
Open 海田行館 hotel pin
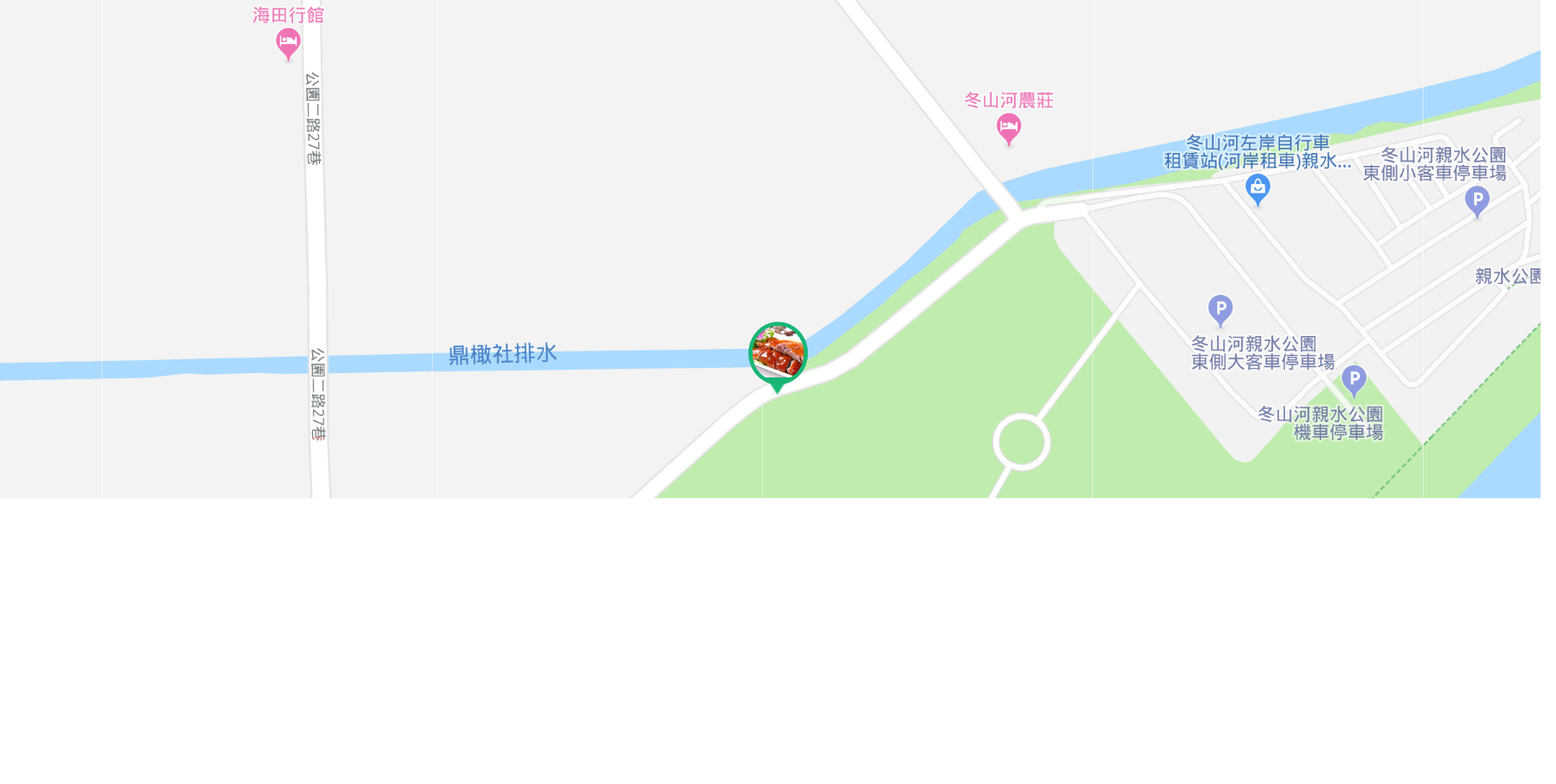point(288,42)
